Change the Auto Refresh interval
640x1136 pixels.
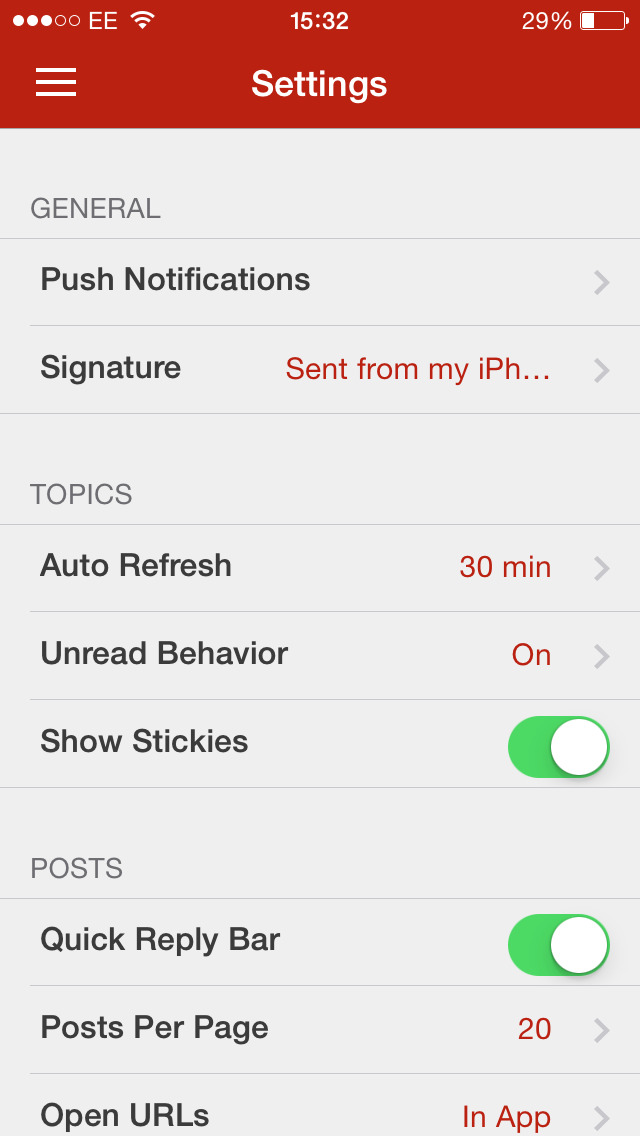(320, 568)
